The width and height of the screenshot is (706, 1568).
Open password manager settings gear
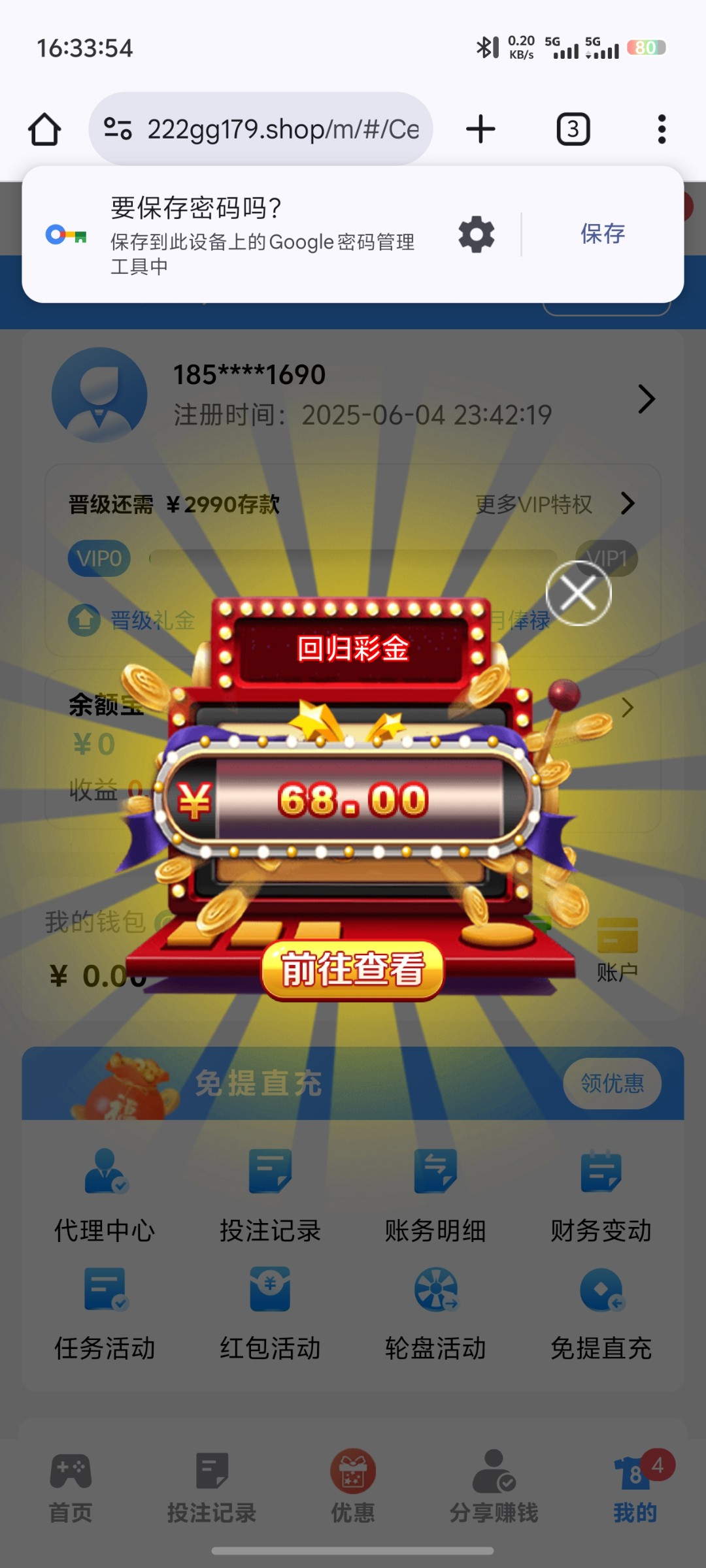[x=477, y=235]
